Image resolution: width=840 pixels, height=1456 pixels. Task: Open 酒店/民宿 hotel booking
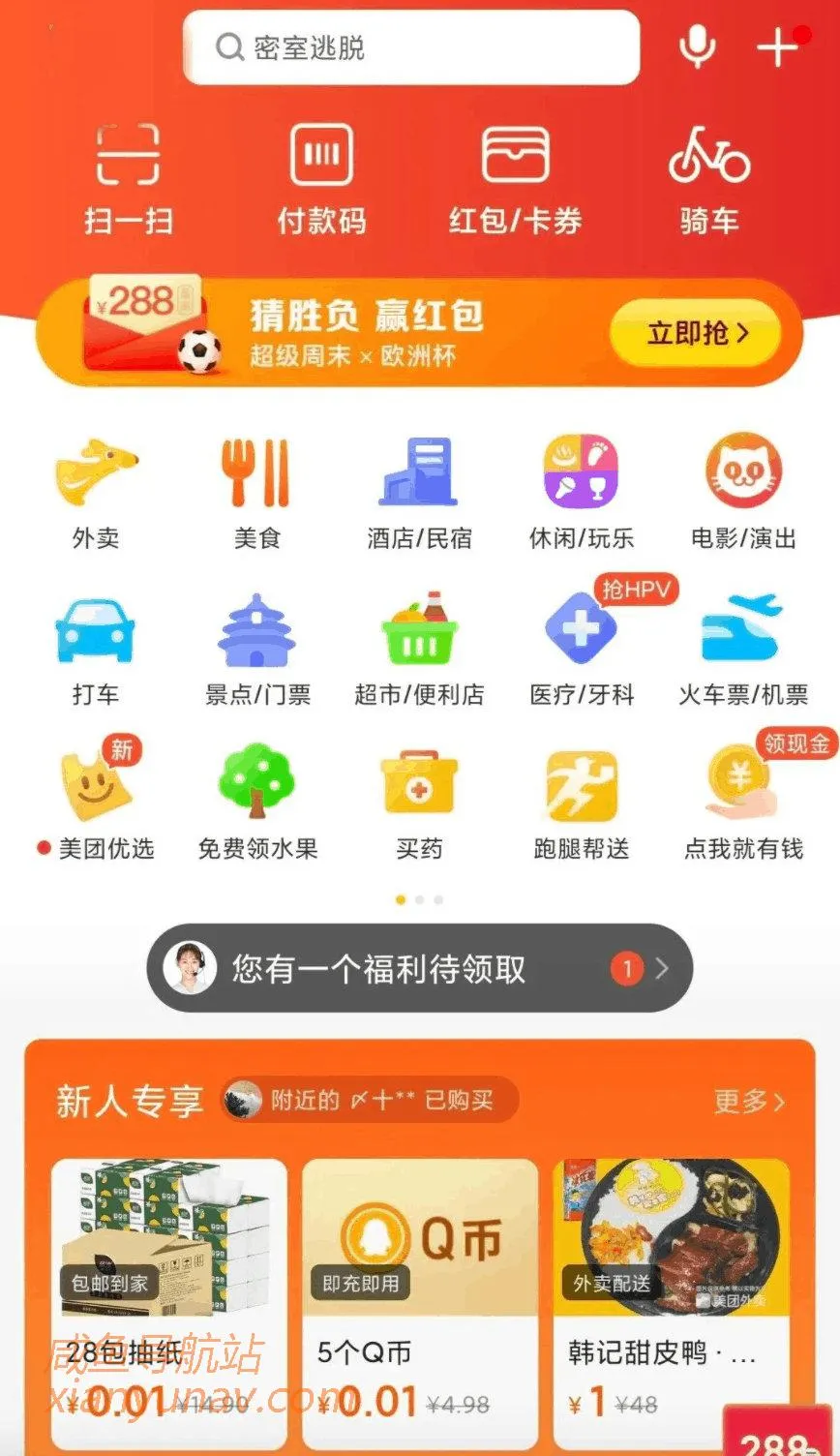tap(417, 474)
